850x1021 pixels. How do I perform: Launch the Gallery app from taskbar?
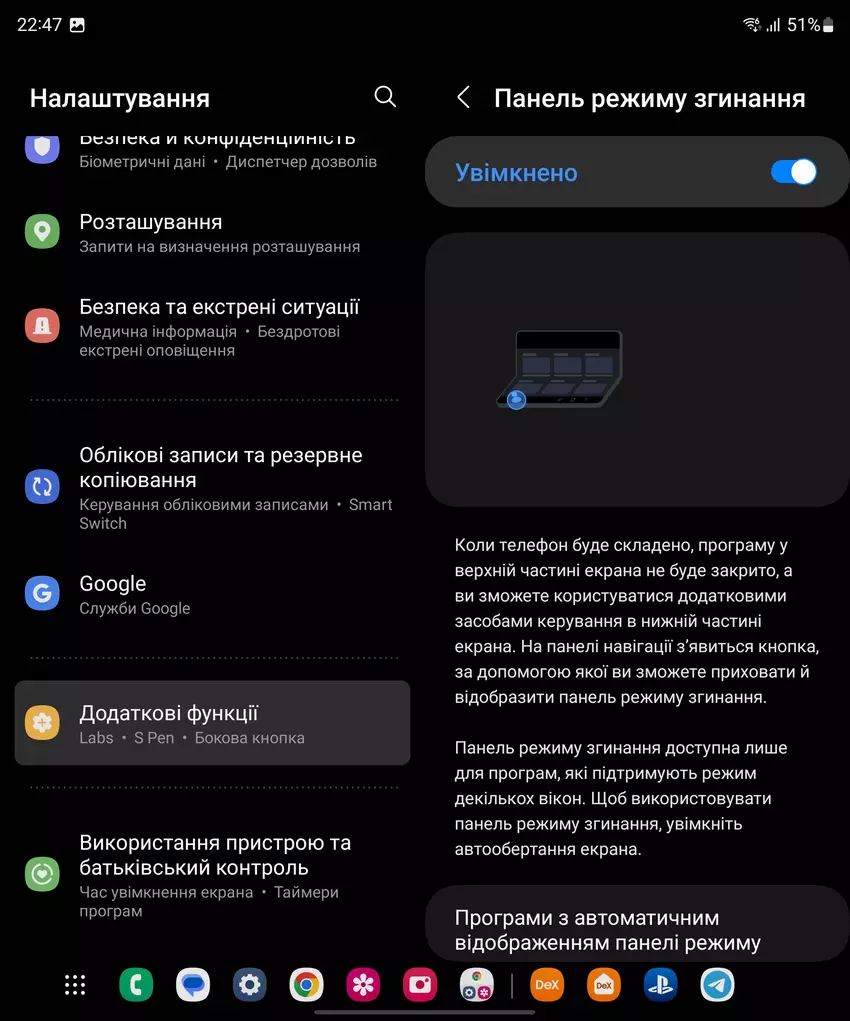click(363, 985)
